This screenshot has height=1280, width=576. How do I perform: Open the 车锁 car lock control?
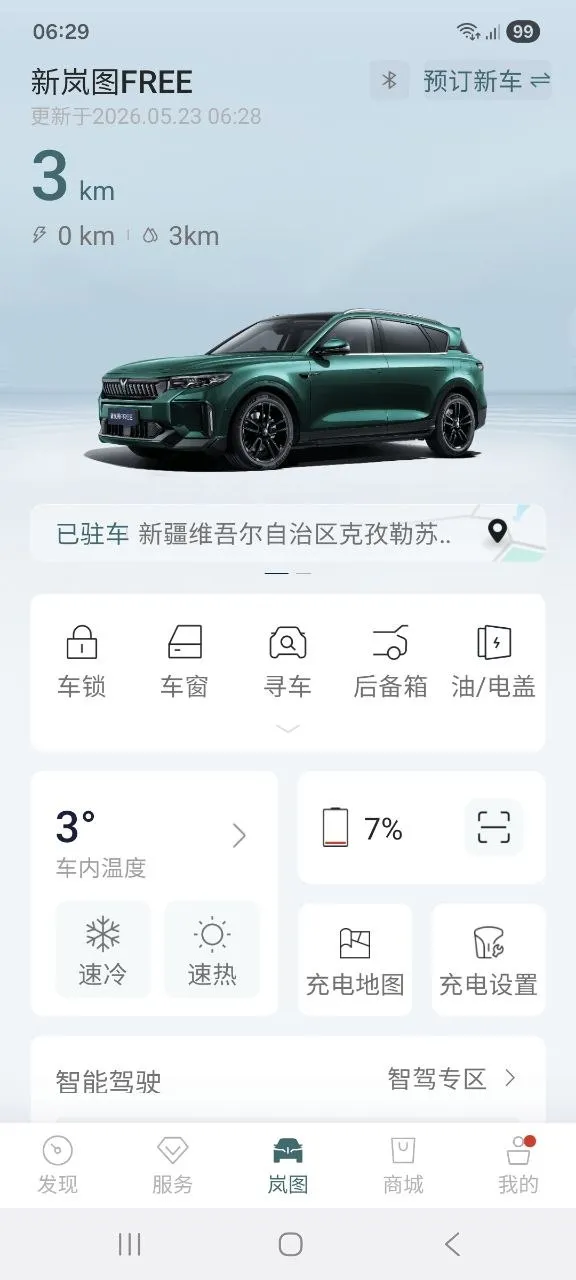pyautogui.click(x=82, y=662)
